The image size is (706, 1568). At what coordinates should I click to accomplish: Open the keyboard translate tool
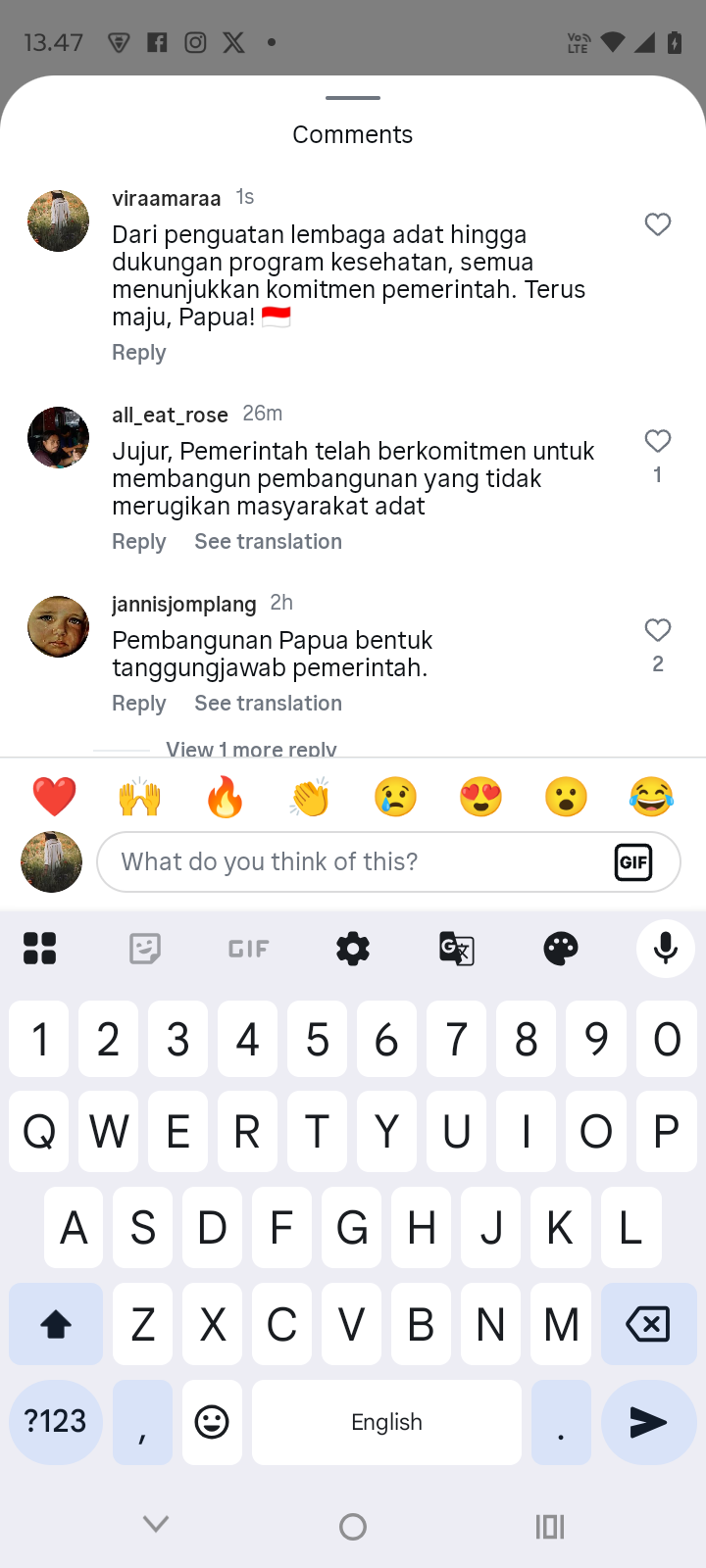click(457, 949)
